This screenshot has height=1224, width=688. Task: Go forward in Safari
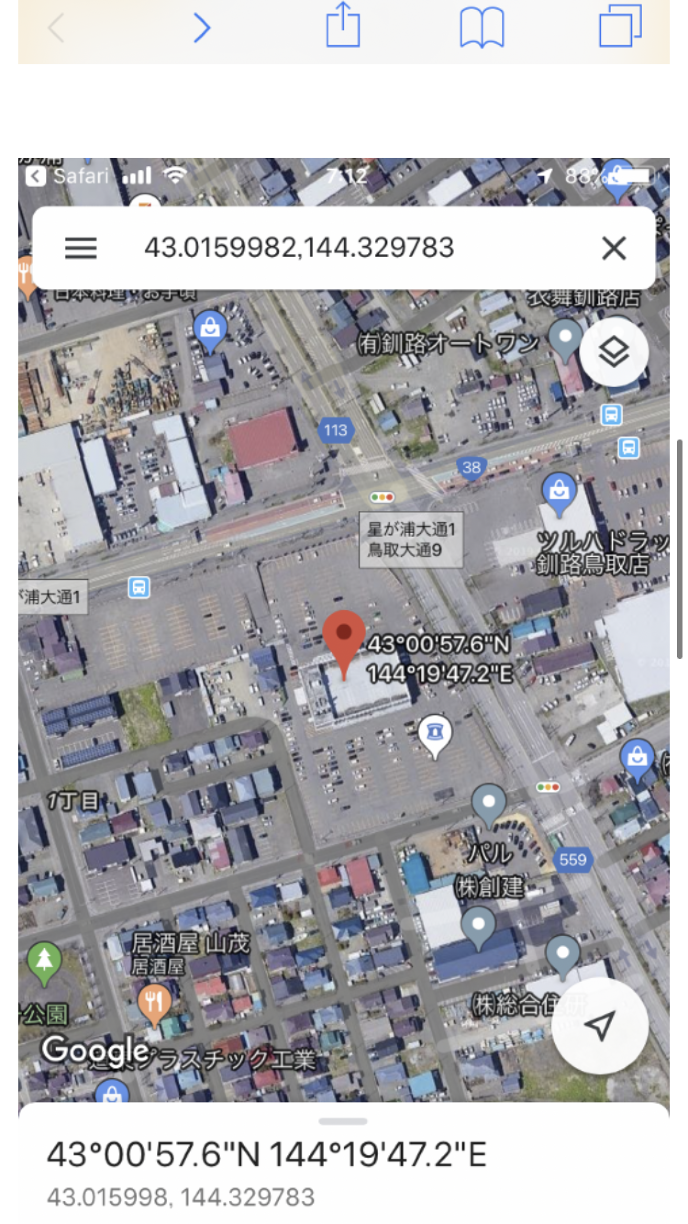tap(201, 28)
